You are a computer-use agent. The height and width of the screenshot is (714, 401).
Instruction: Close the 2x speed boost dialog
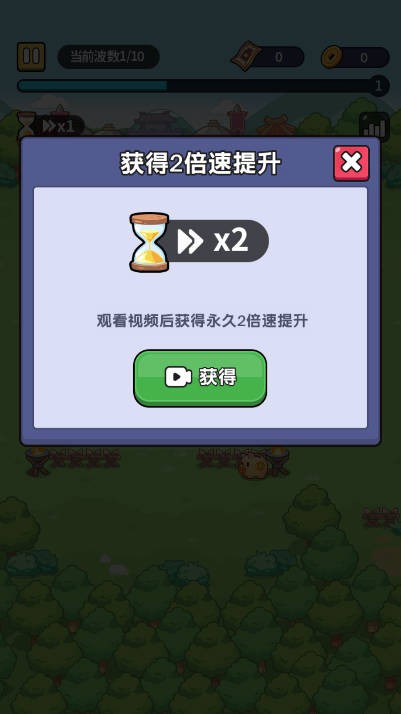click(x=351, y=163)
